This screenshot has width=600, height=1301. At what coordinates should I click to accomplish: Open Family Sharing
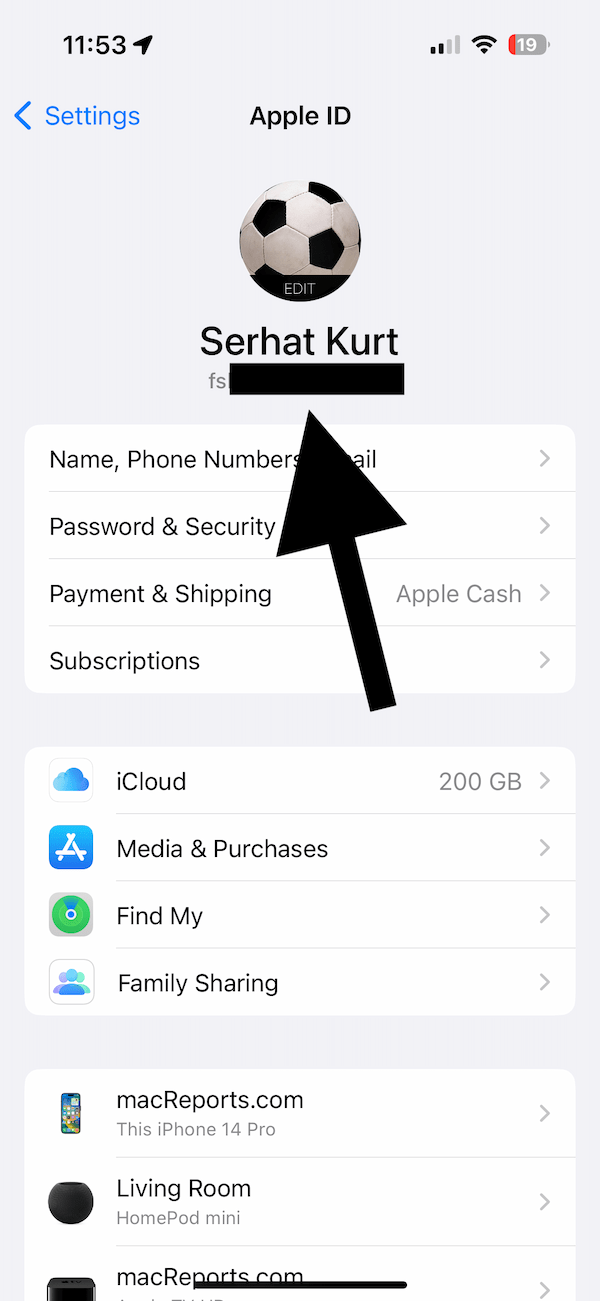[300, 982]
